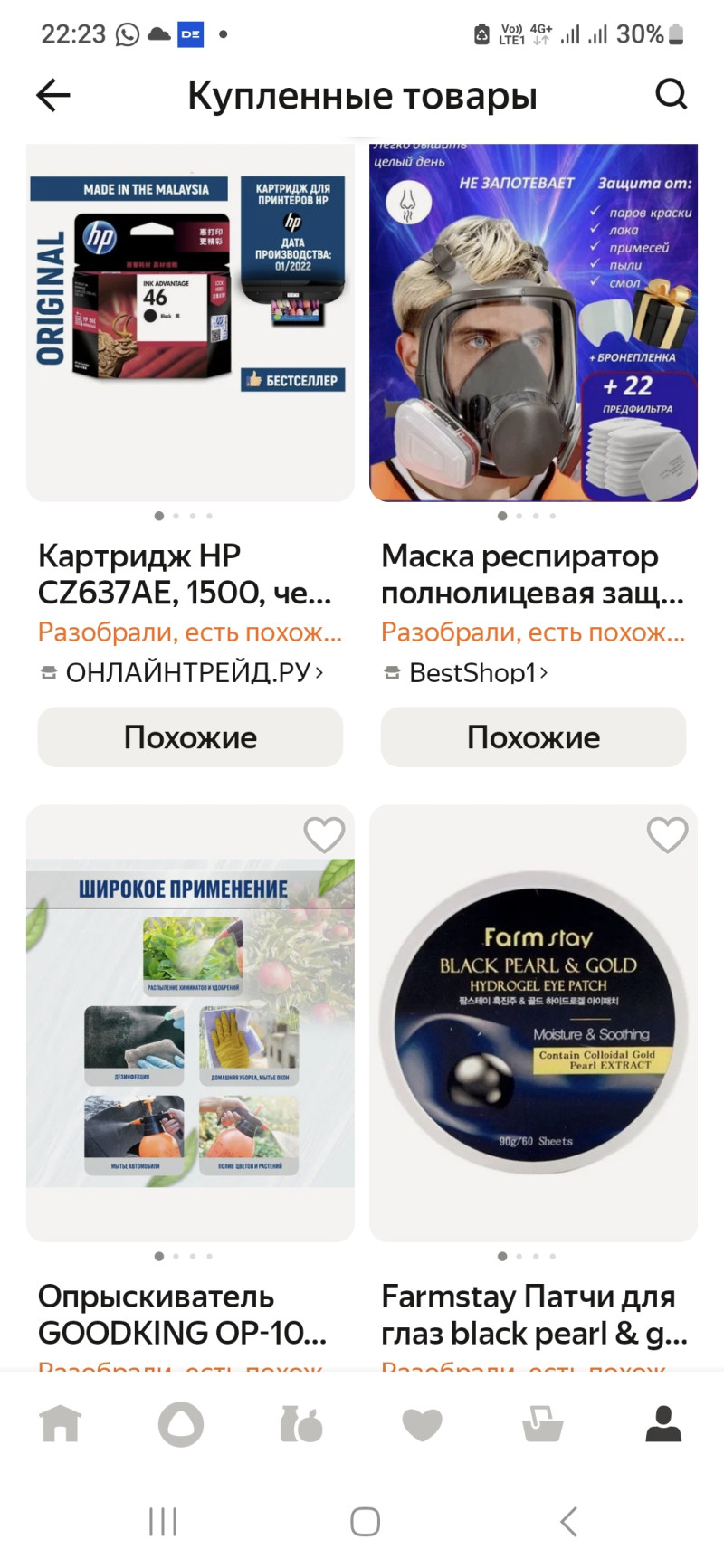Switch to the home tab

(x=61, y=1425)
